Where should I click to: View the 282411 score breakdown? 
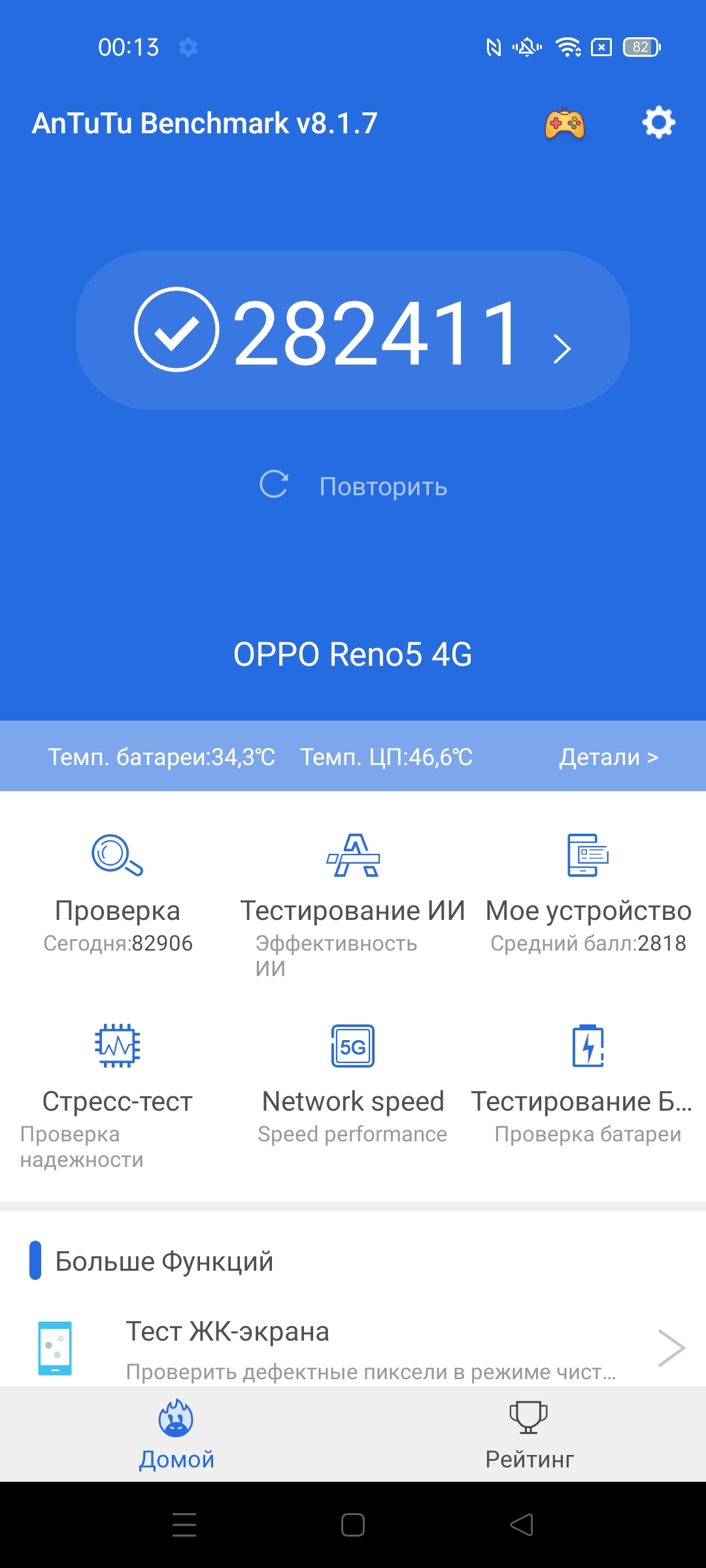(353, 331)
